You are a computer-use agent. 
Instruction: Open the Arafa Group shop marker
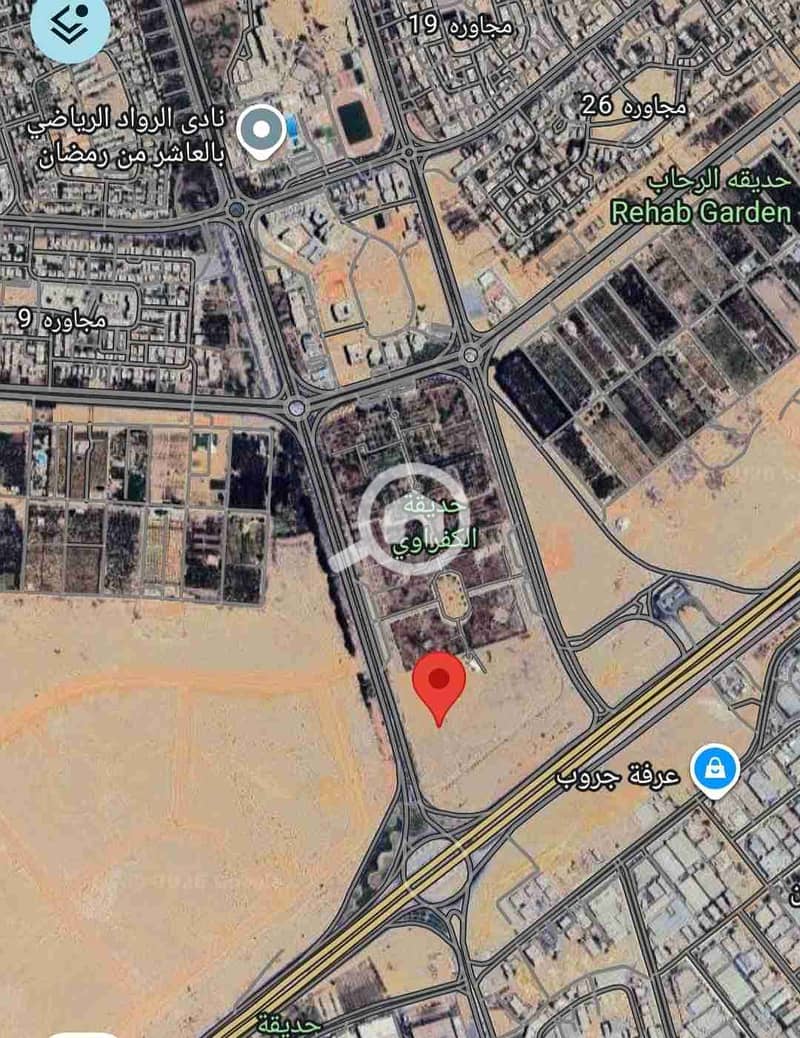[x=716, y=771]
